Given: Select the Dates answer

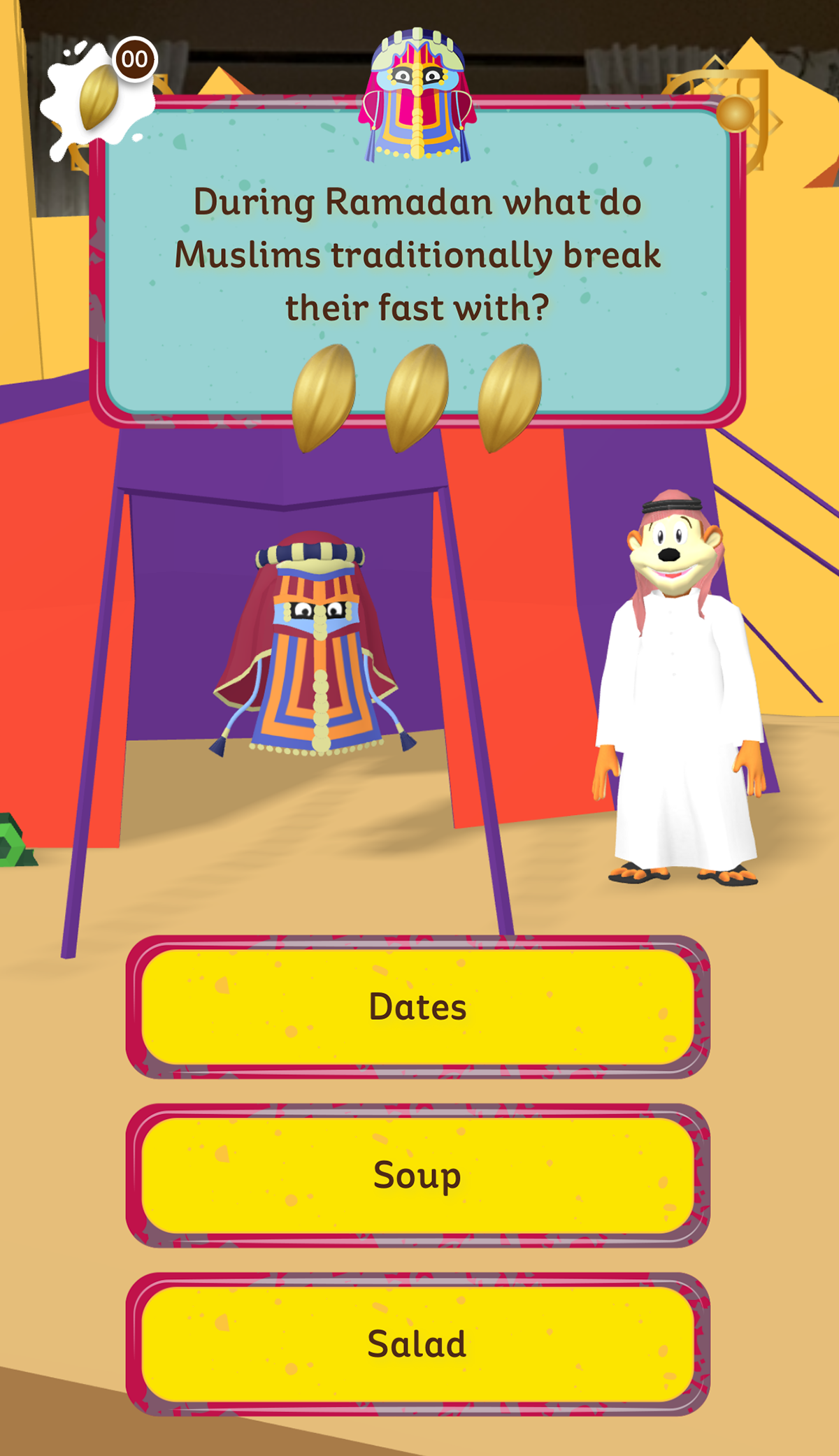Looking at the screenshot, I should point(417,1007).
